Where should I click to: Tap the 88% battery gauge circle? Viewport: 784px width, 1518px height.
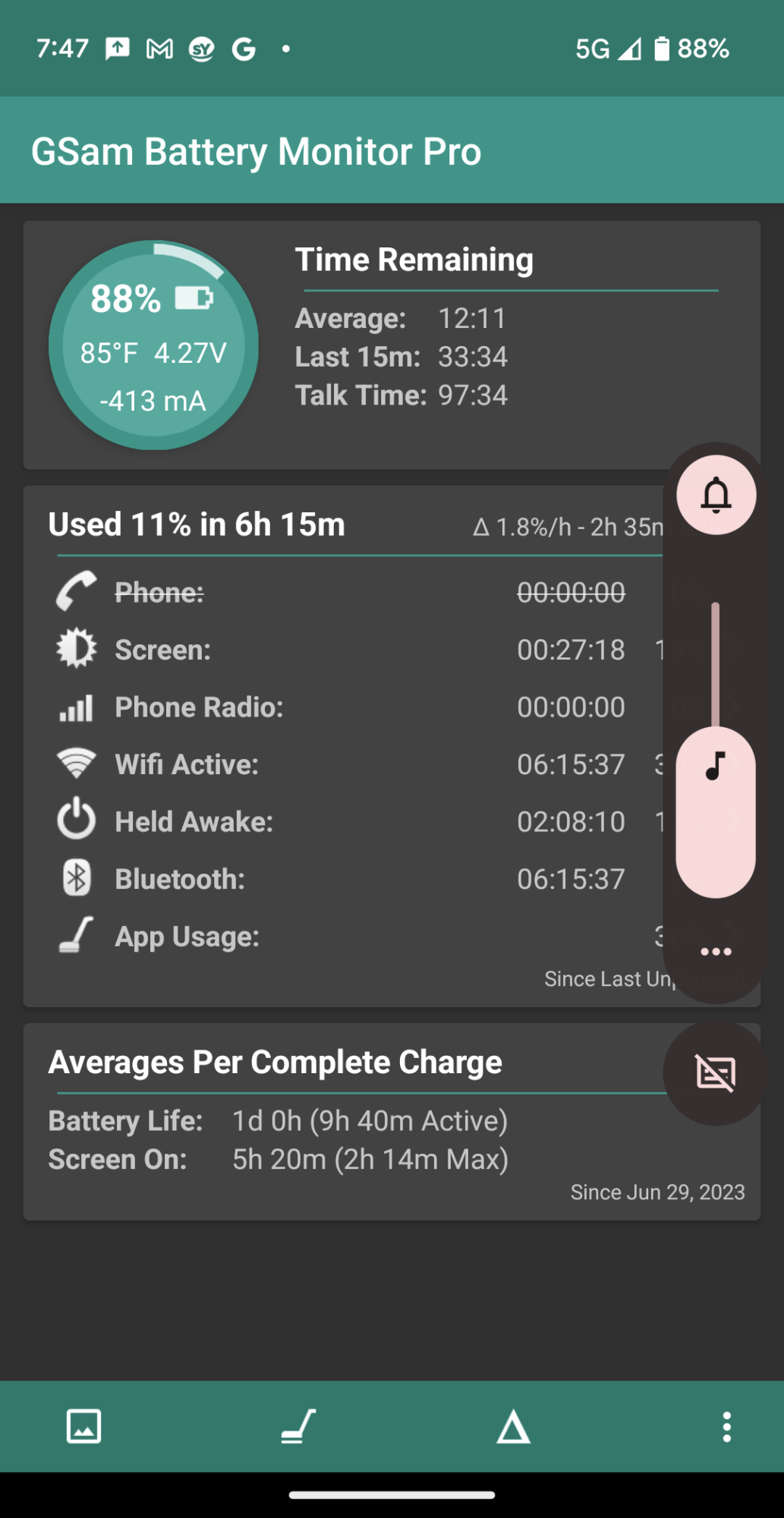click(x=153, y=345)
